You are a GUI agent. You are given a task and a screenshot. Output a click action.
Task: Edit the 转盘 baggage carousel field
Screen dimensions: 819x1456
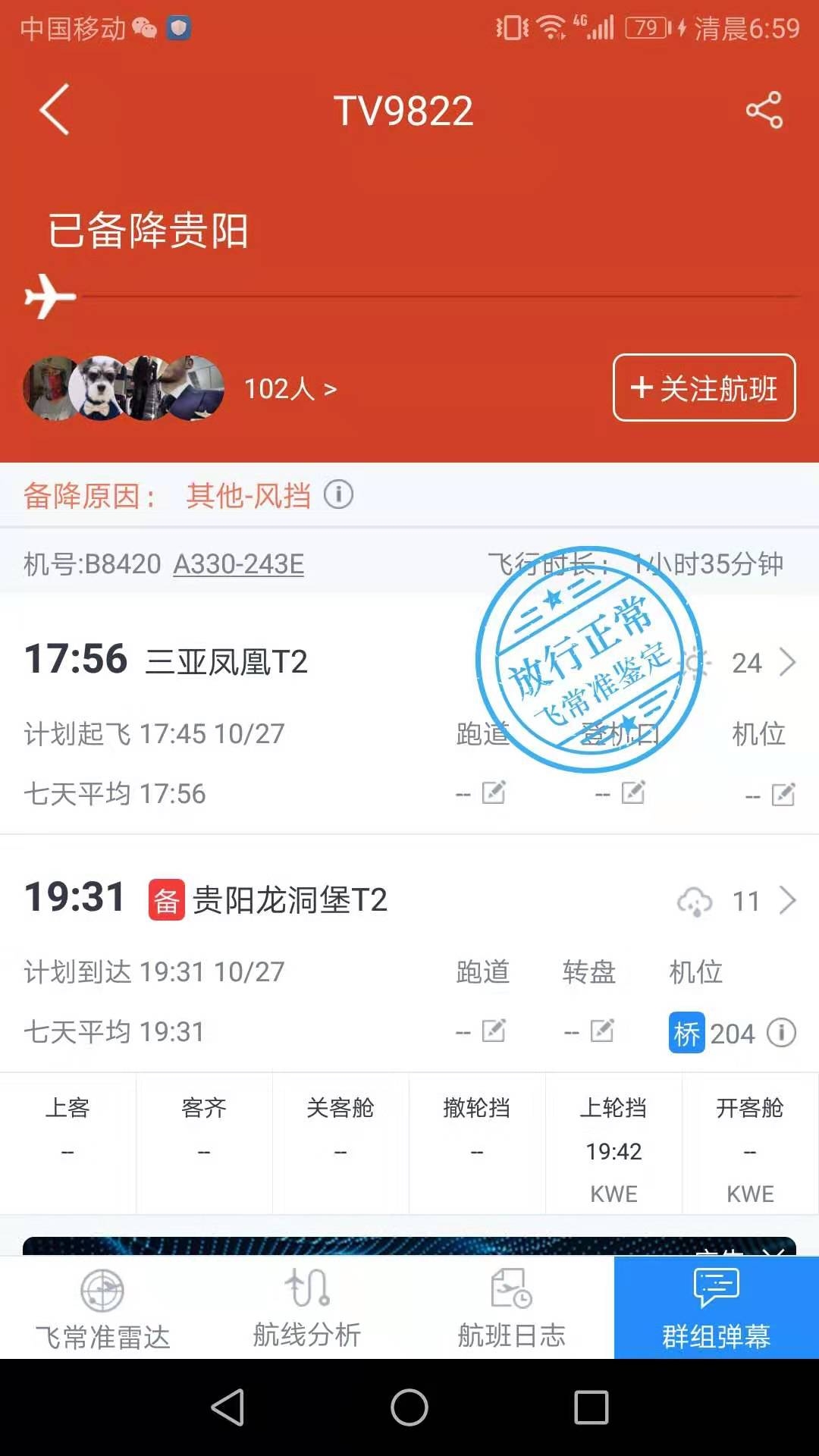(601, 1031)
